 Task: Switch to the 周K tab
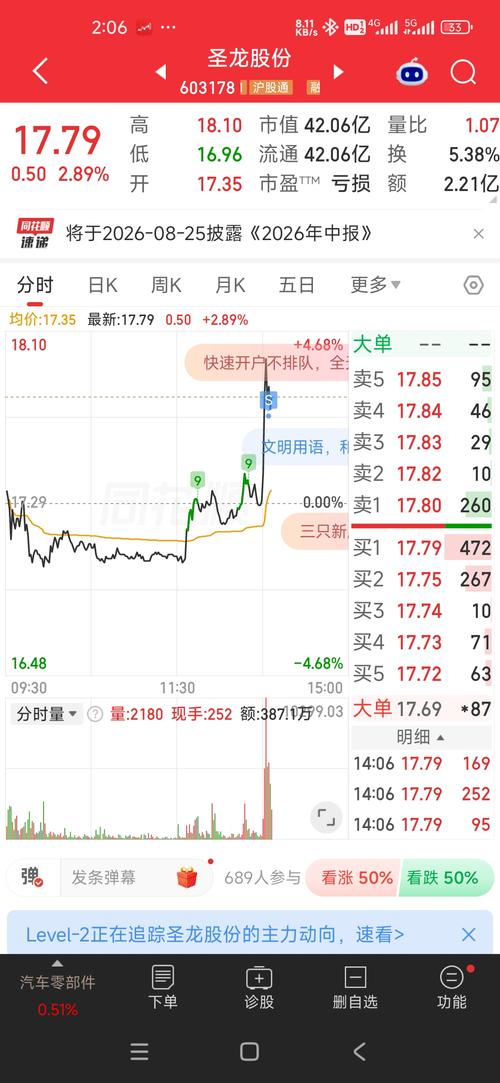166,285
